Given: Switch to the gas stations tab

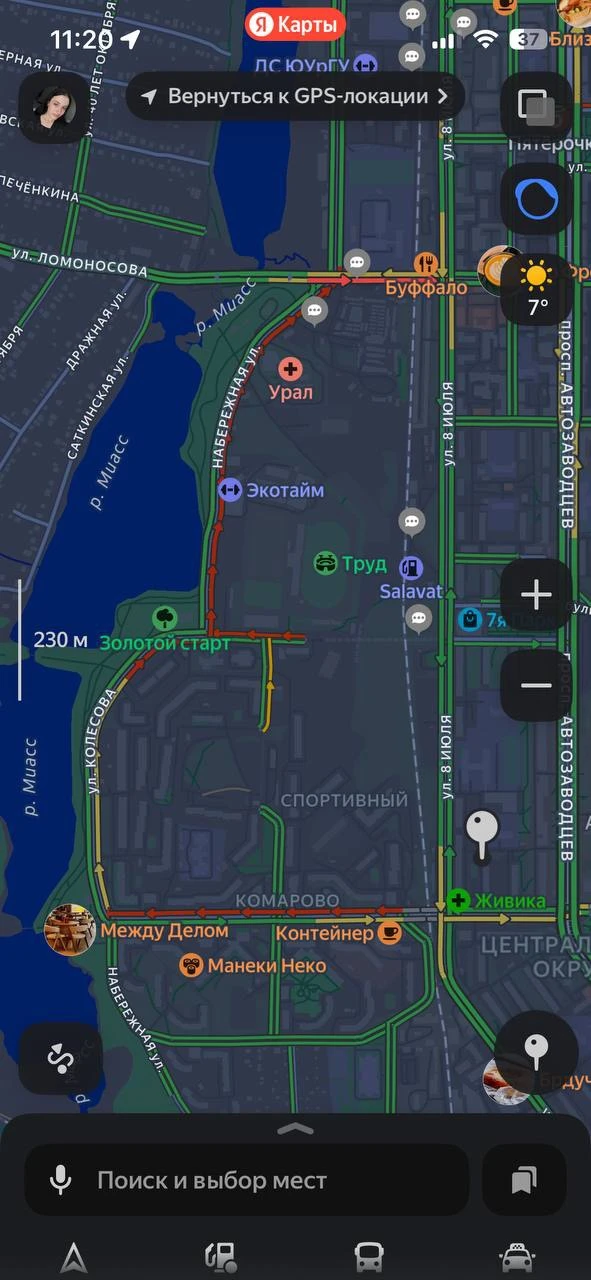Looking at the screenshot, I should [221, 1257].
